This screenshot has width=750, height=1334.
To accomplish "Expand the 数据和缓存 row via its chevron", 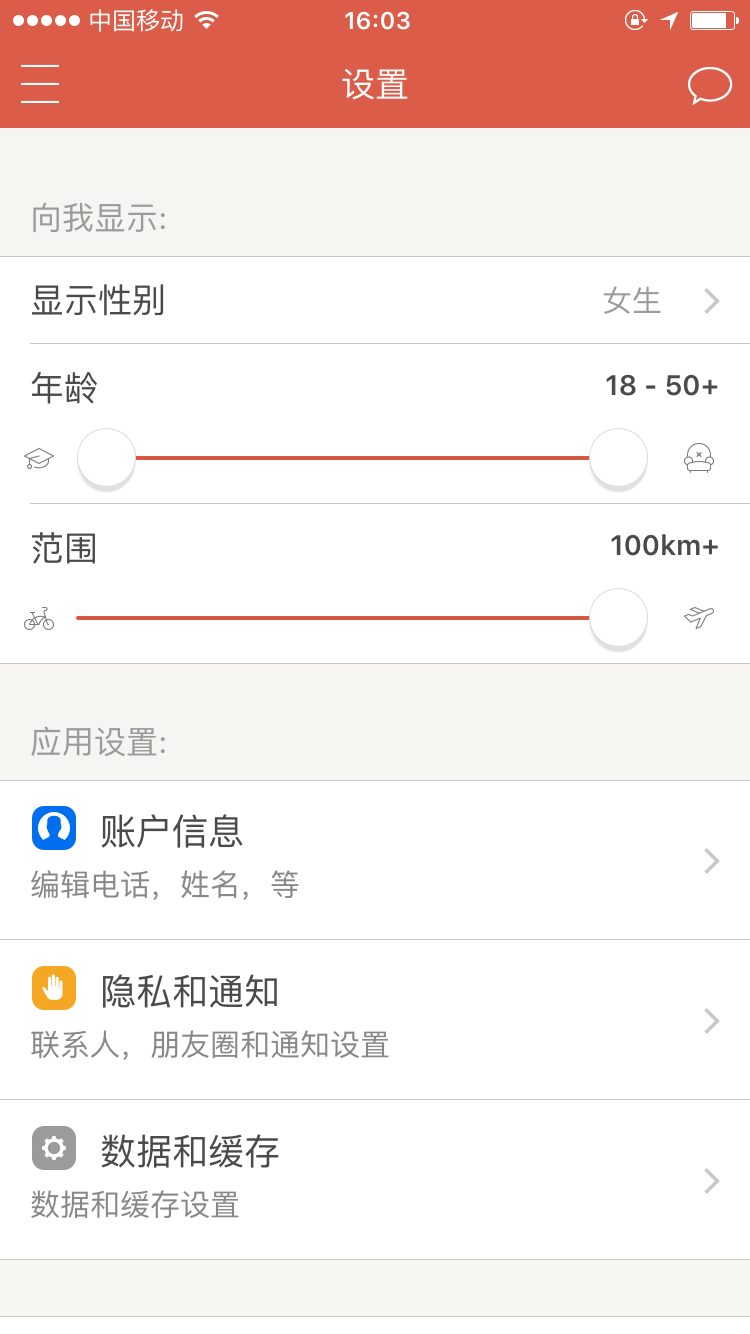I will [710, 1181].
